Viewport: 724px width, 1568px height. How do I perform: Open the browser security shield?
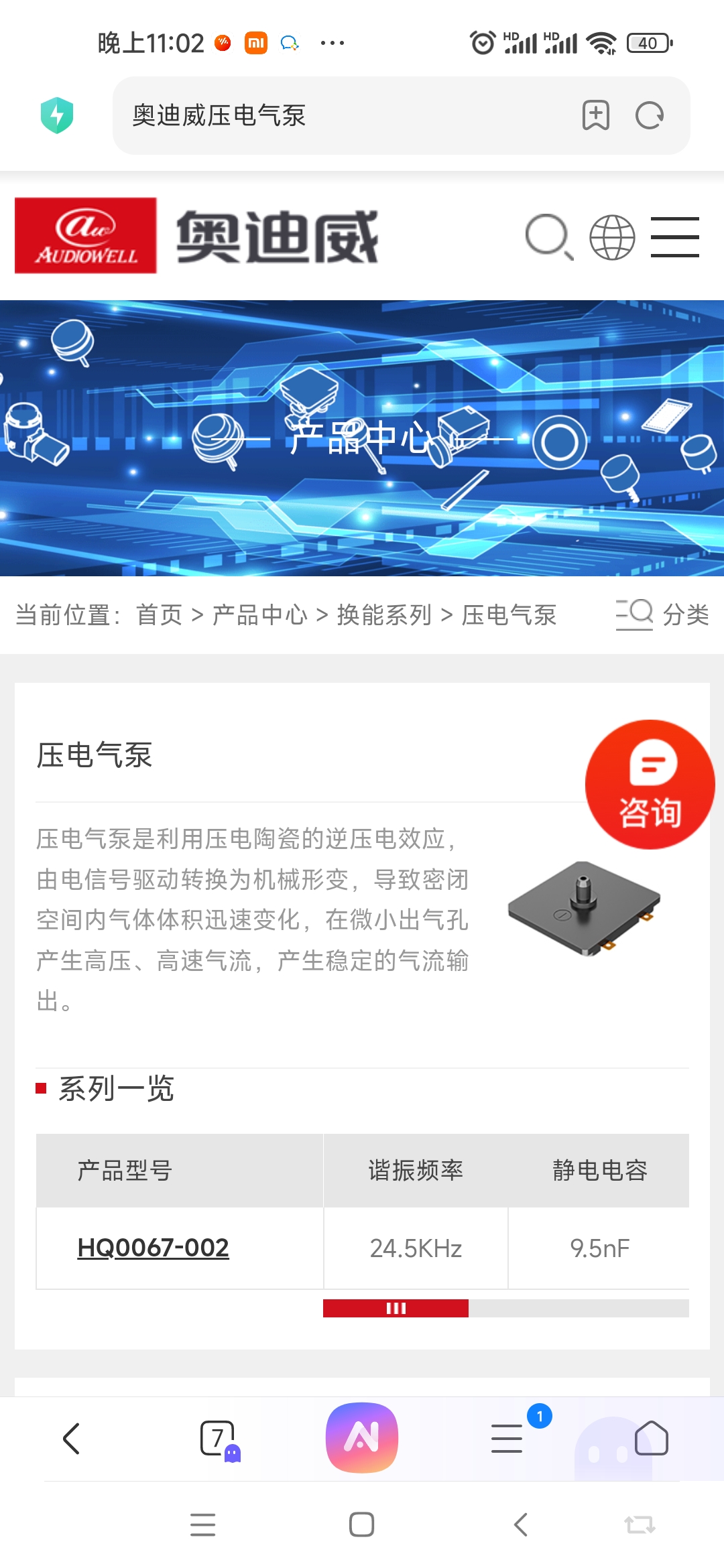[57, 115]
